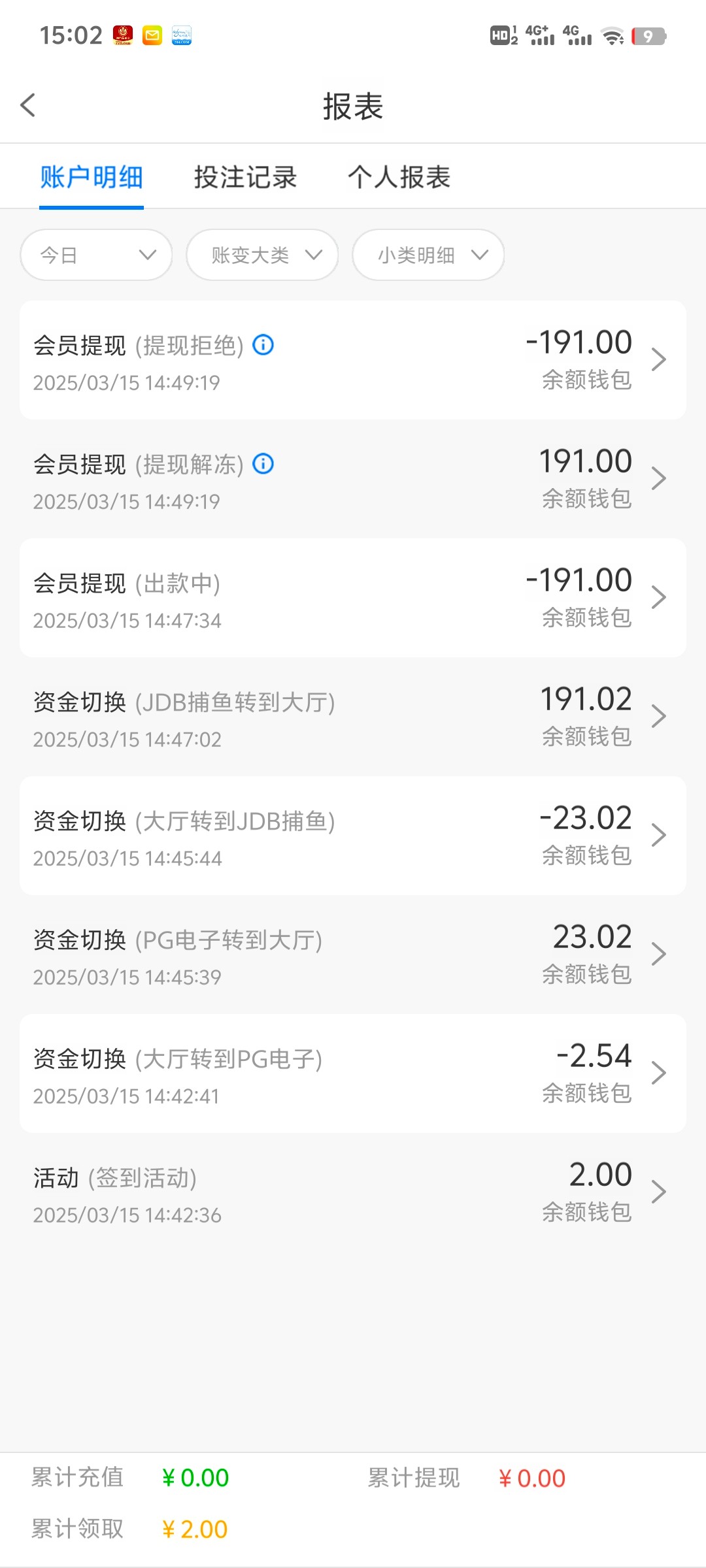Go back using the top-left arrow
Viewport: 706px width, 1568px height.
click(x=28, y=105)
